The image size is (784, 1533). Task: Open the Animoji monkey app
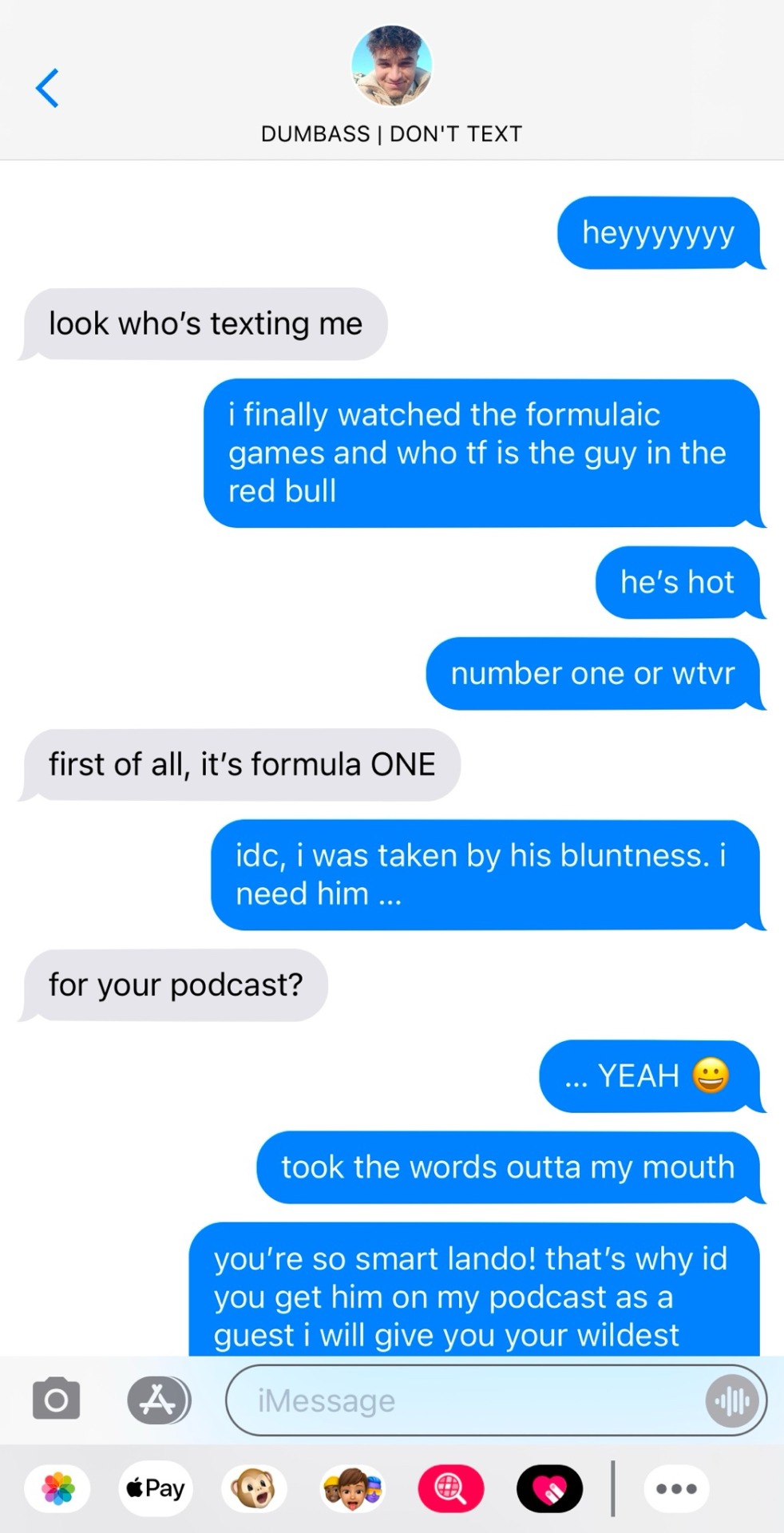tap(254, 1488)
